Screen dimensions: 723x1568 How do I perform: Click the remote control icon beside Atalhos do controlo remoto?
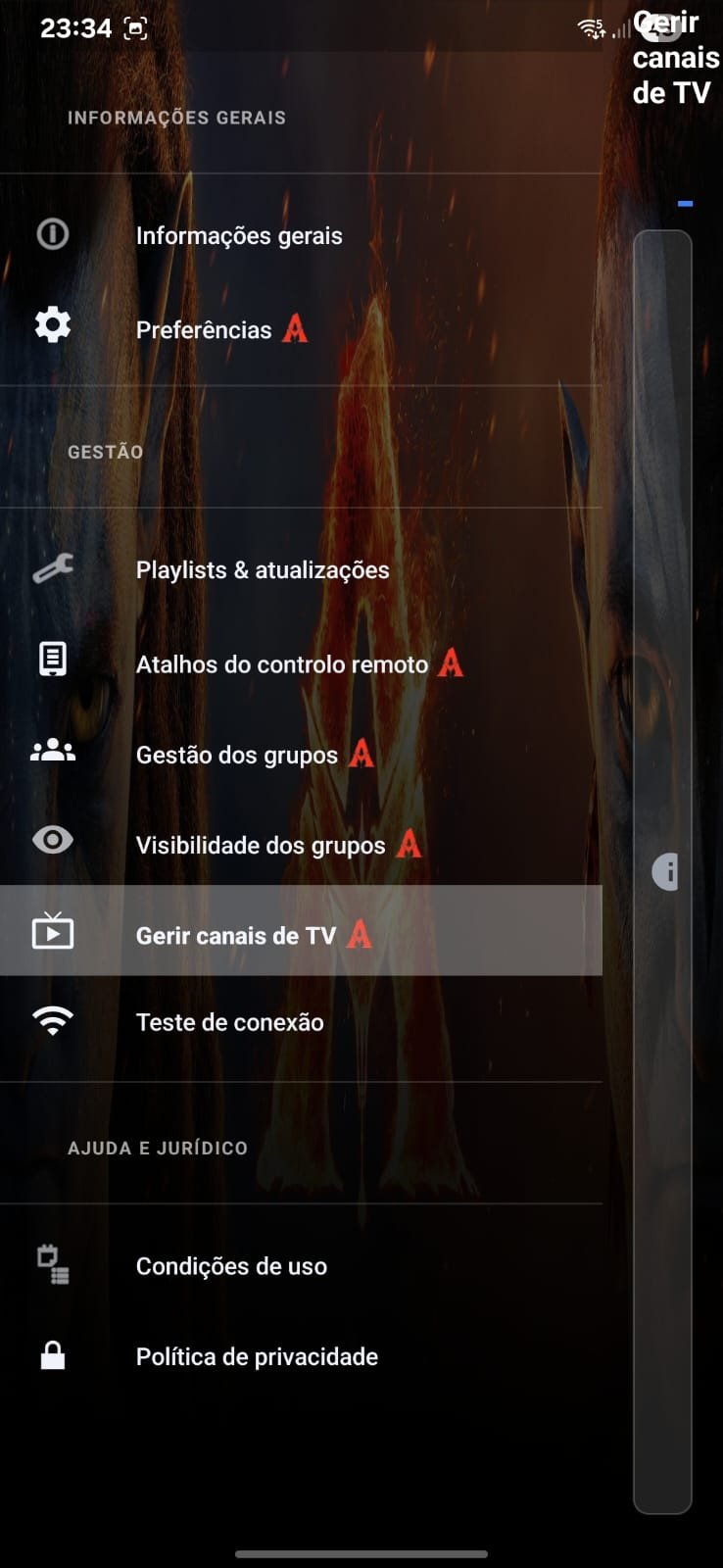[x=52, y=659]
